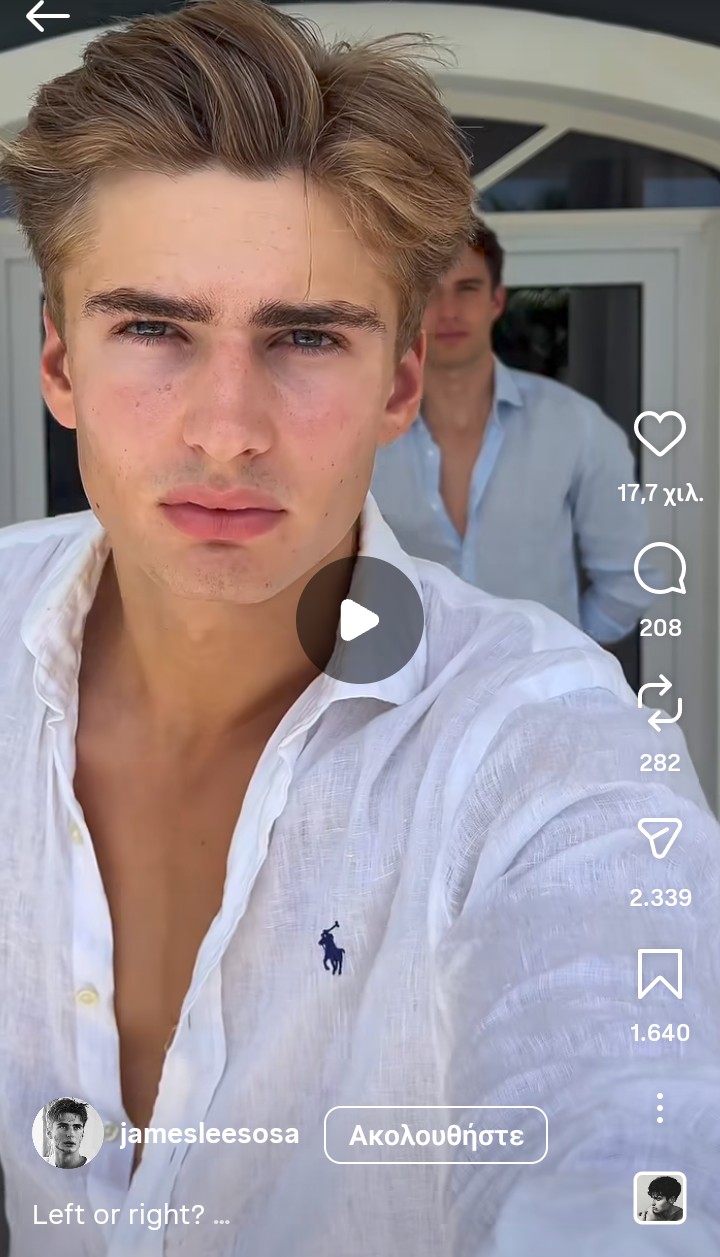Screen dimensions: 720x1257
Task: Save this reel with the bookmark
Action: coord(660,974)
